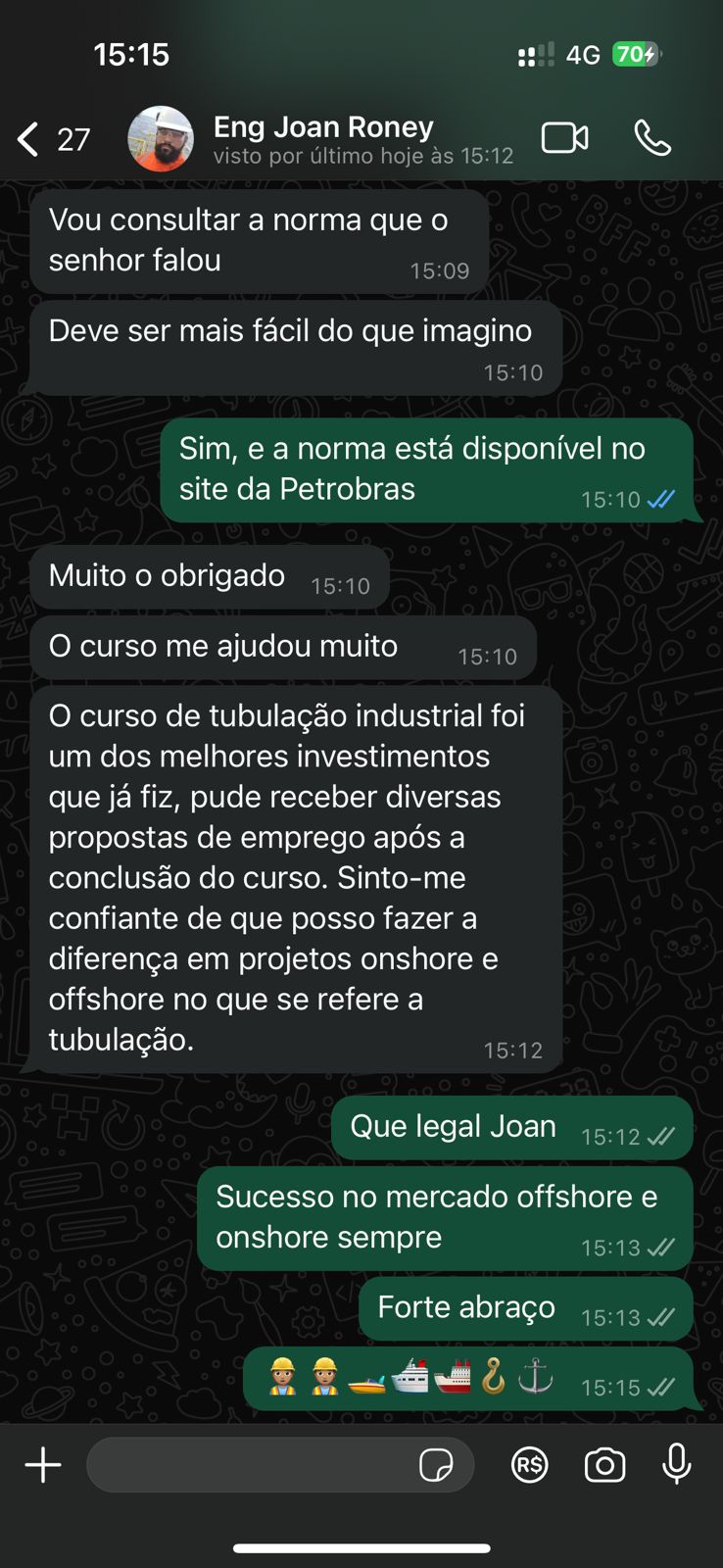This screenshot has width=723, height=1568.
Task: Focus the message text field
Action: tap(250, 1465)
